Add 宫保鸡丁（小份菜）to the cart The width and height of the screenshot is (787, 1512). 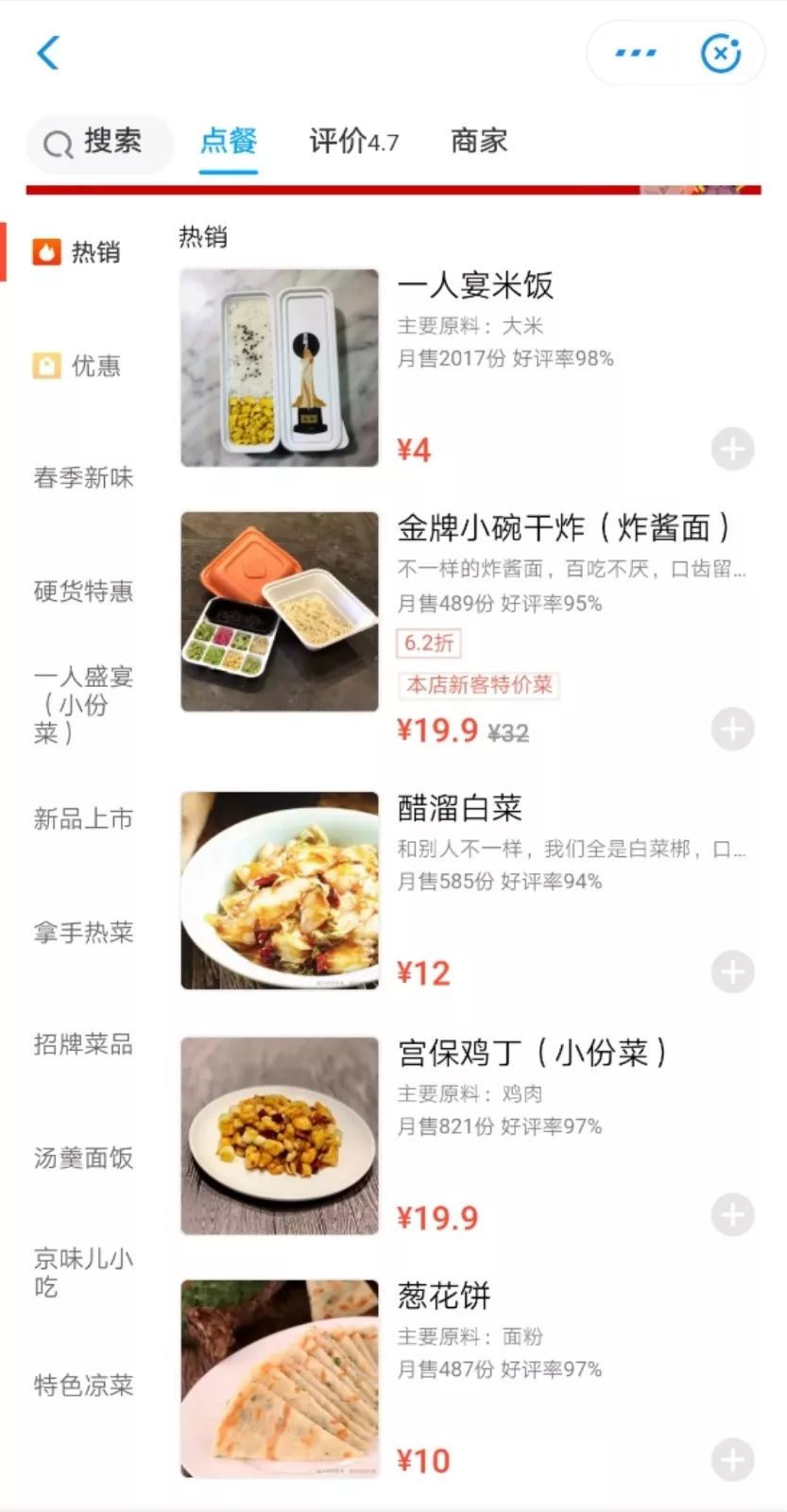click(732, 1215)
